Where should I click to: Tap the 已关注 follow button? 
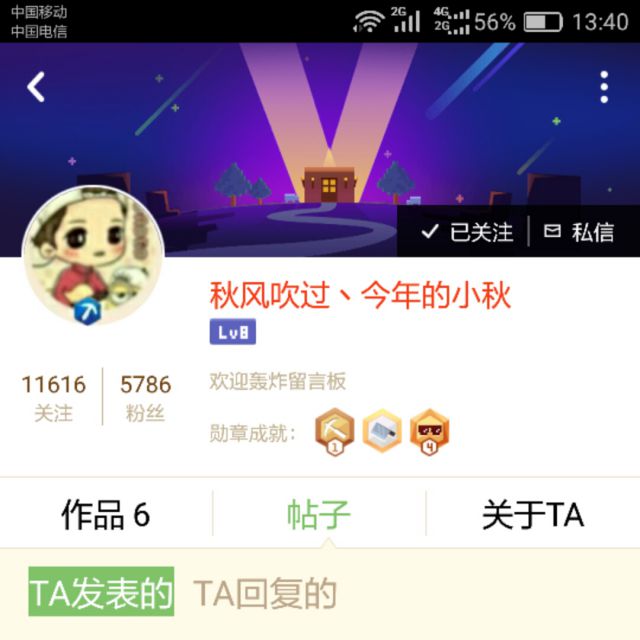coord(467,232)
